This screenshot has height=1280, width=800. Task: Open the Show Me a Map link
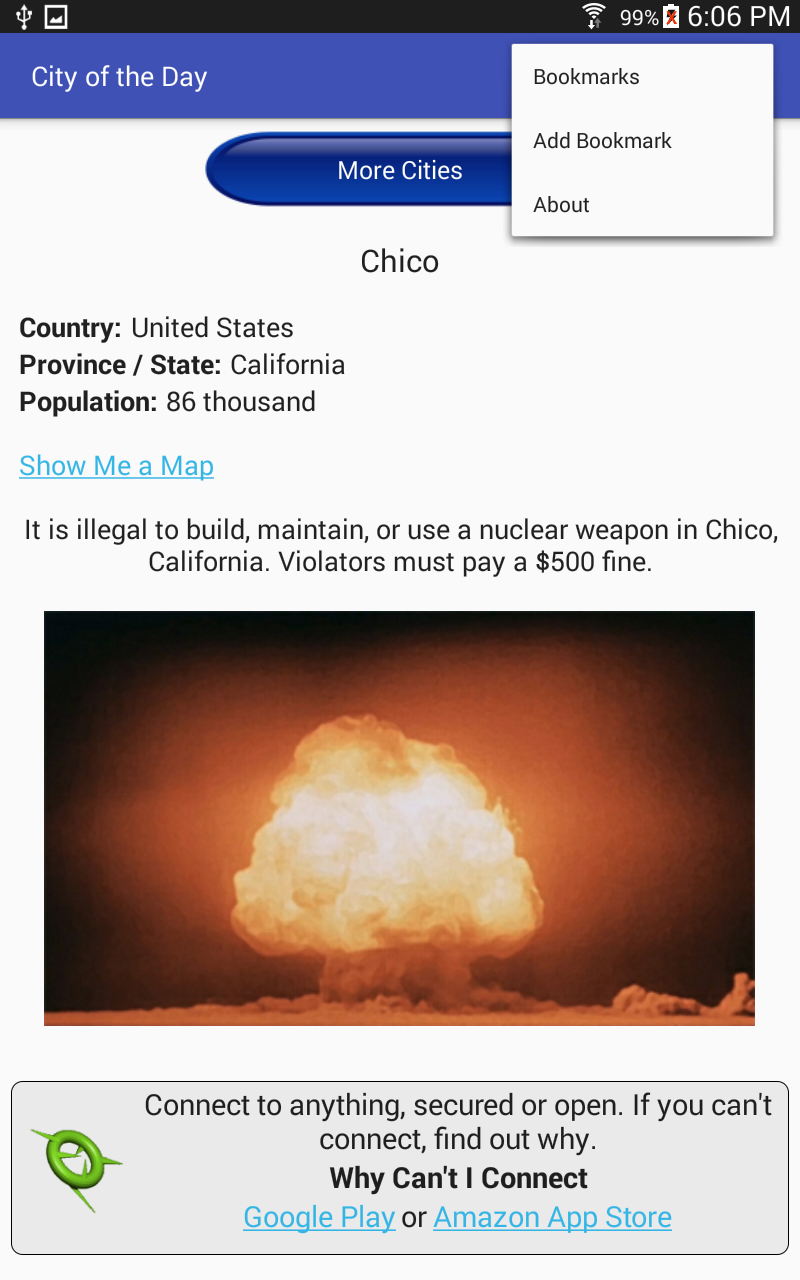pyautogui.click(x=116, y=466)
